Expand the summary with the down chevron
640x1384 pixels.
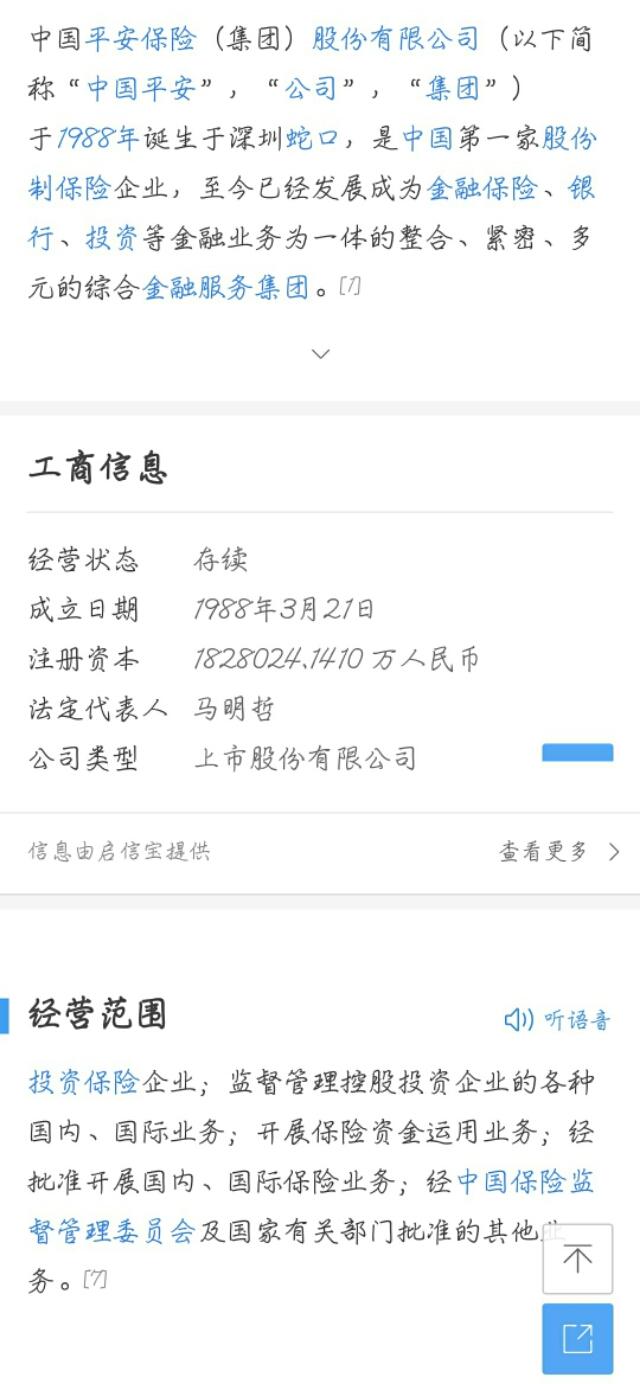click(x=320, y=353)
